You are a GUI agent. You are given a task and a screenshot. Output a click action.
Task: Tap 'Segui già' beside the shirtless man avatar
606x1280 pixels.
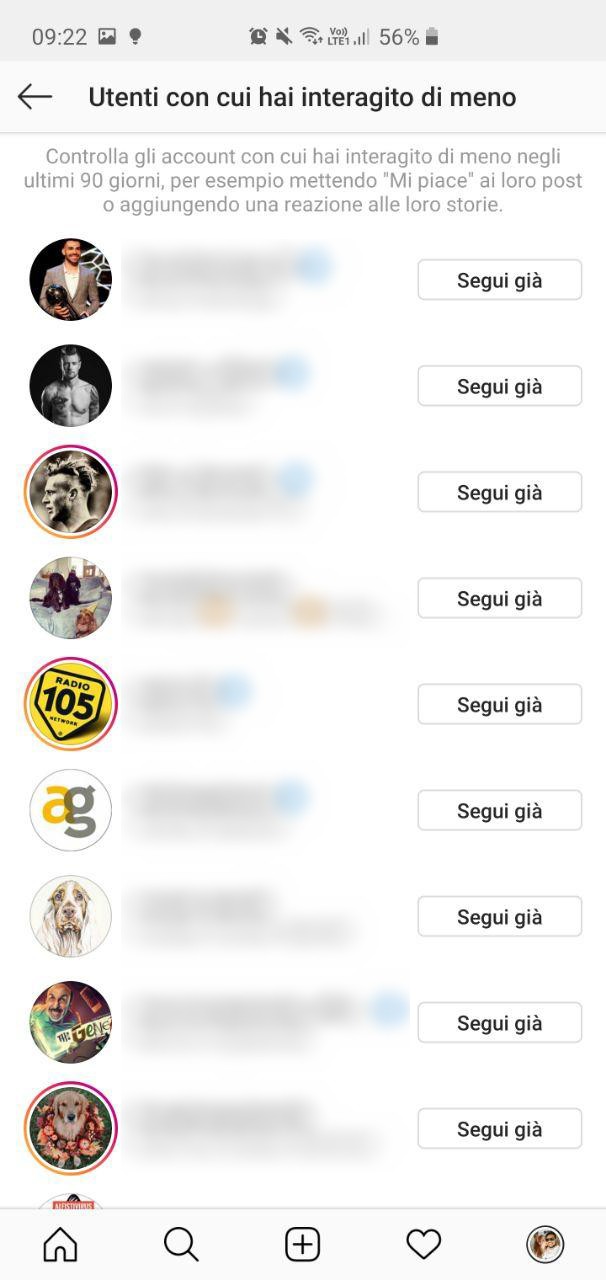tap(499, 386)
